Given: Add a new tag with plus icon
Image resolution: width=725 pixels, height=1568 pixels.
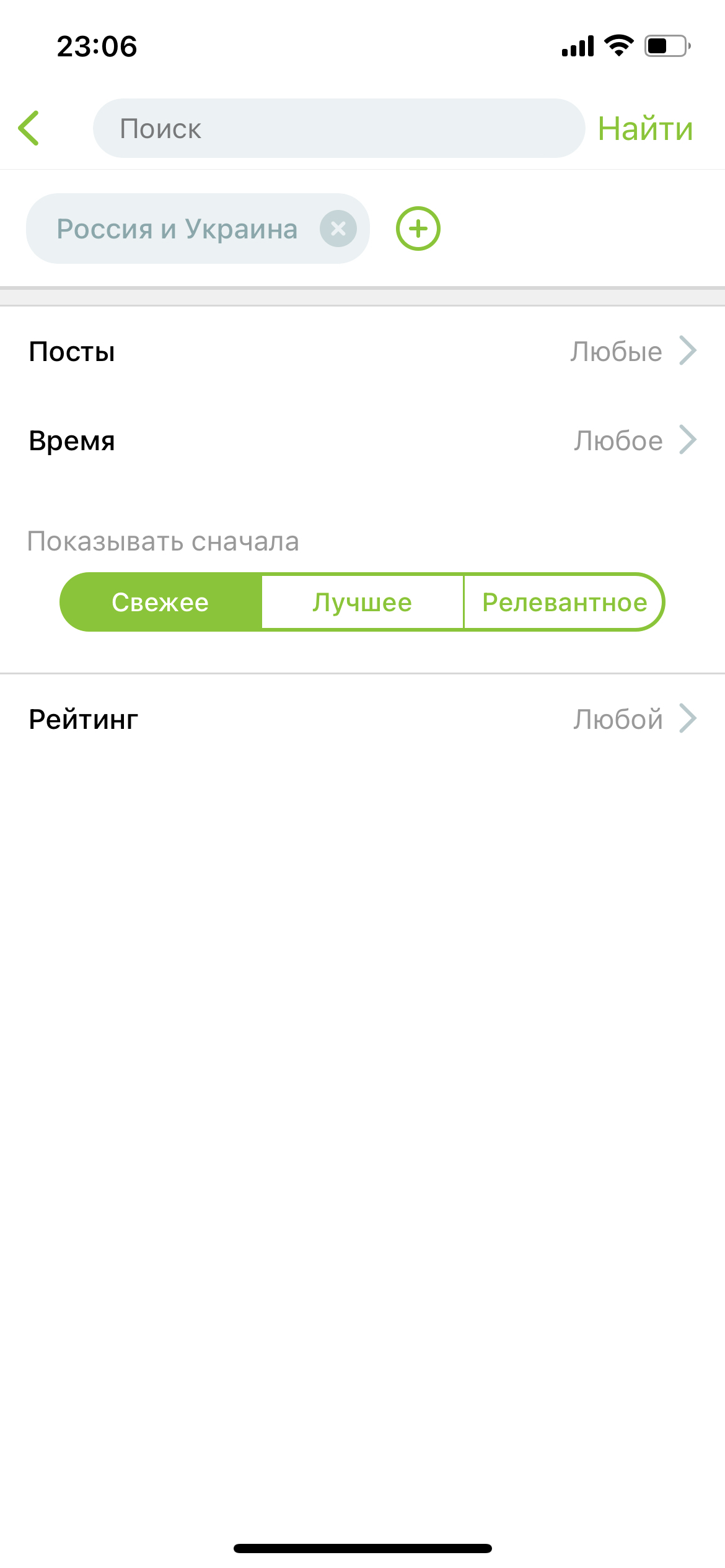Looking at the screenshot, I should [x=418, y=229].
